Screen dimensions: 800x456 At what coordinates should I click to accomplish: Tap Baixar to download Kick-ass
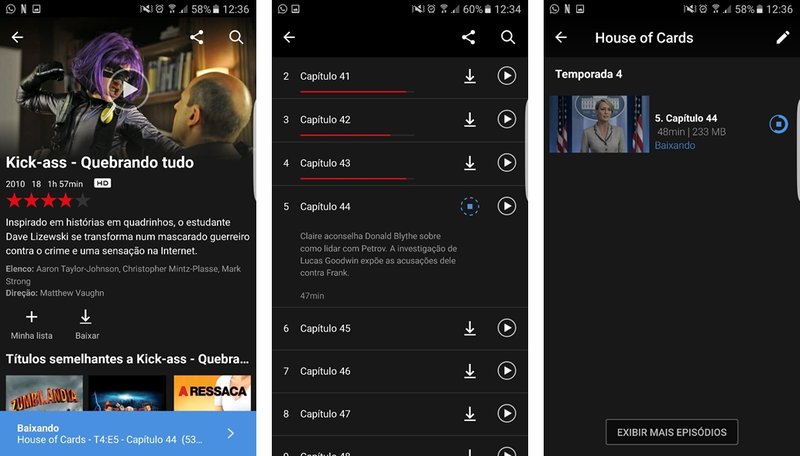click(x=86, y=323)
